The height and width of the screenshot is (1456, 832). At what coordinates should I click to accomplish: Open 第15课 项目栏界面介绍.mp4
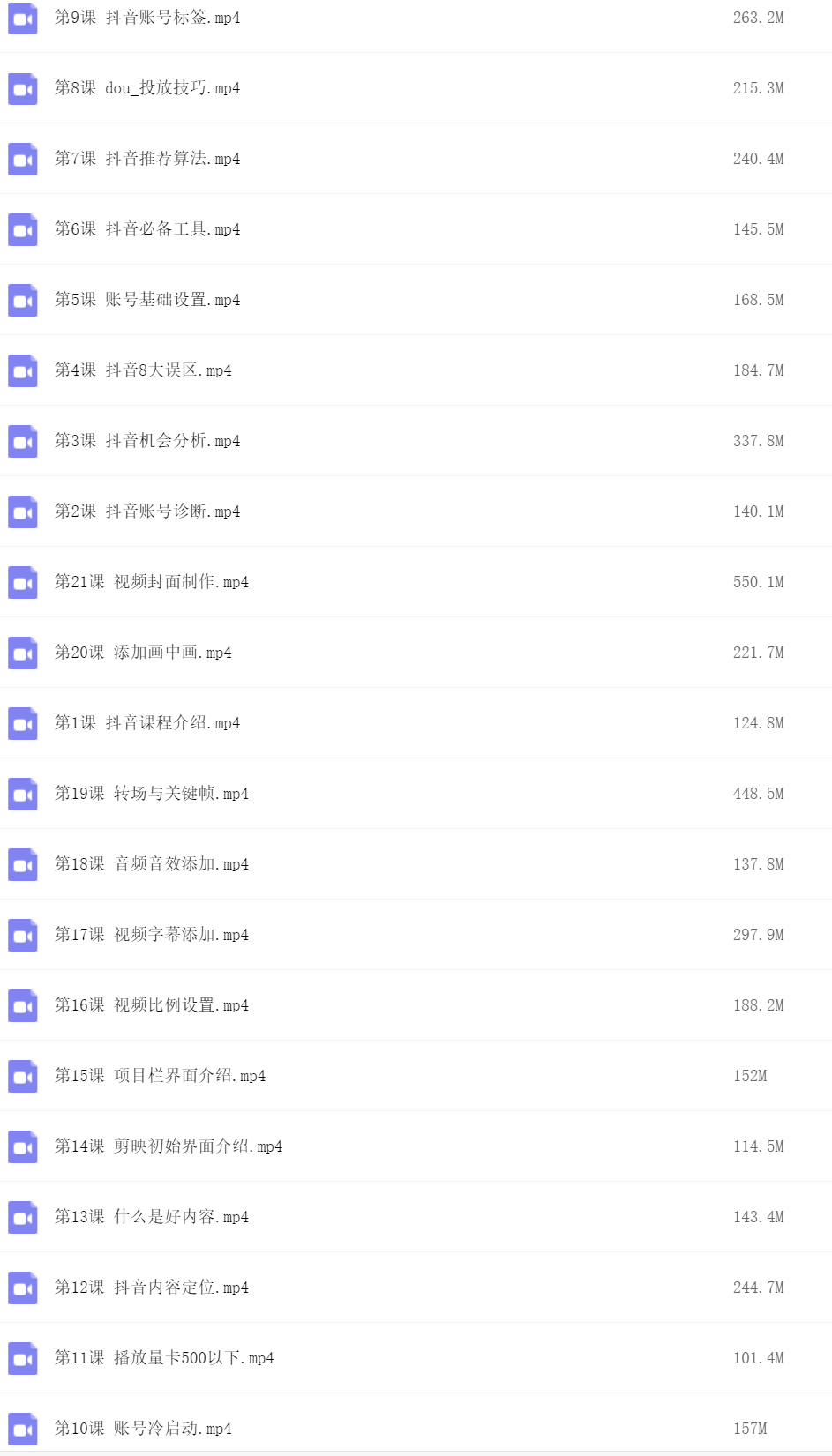tap(160, 1076)
